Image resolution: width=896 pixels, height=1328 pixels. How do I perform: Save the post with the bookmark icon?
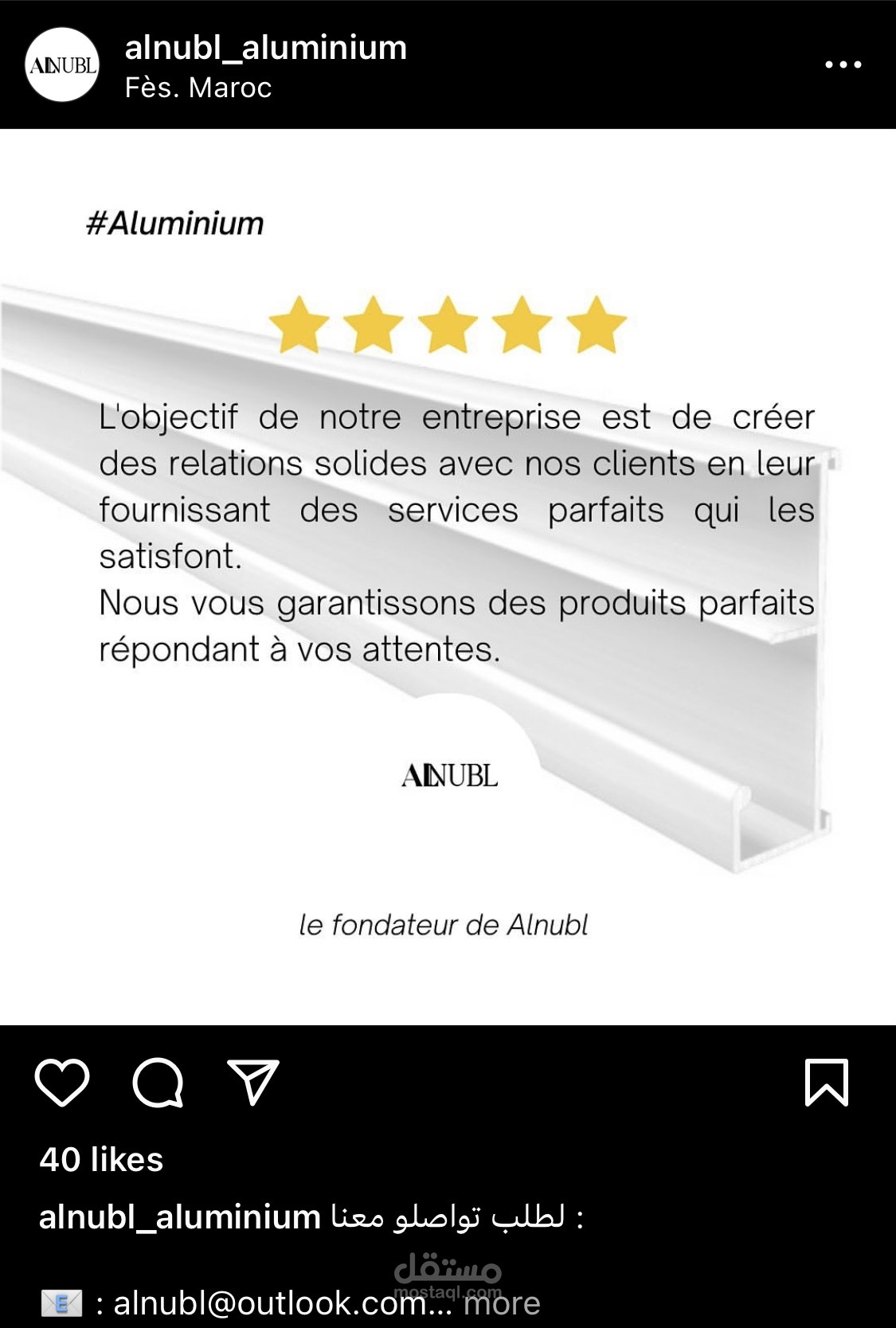827,1083
